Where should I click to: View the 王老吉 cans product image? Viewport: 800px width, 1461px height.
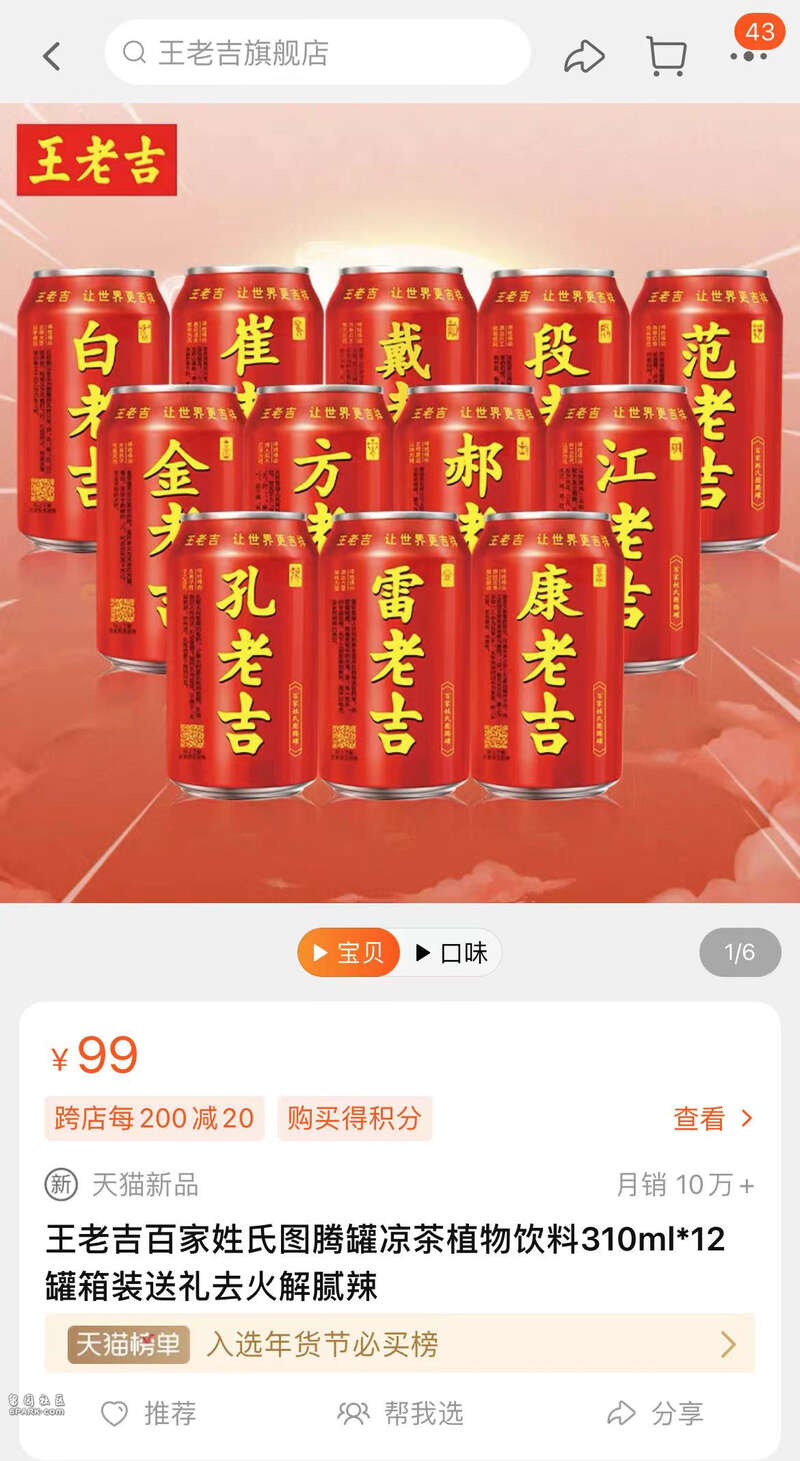pos(400,520)
